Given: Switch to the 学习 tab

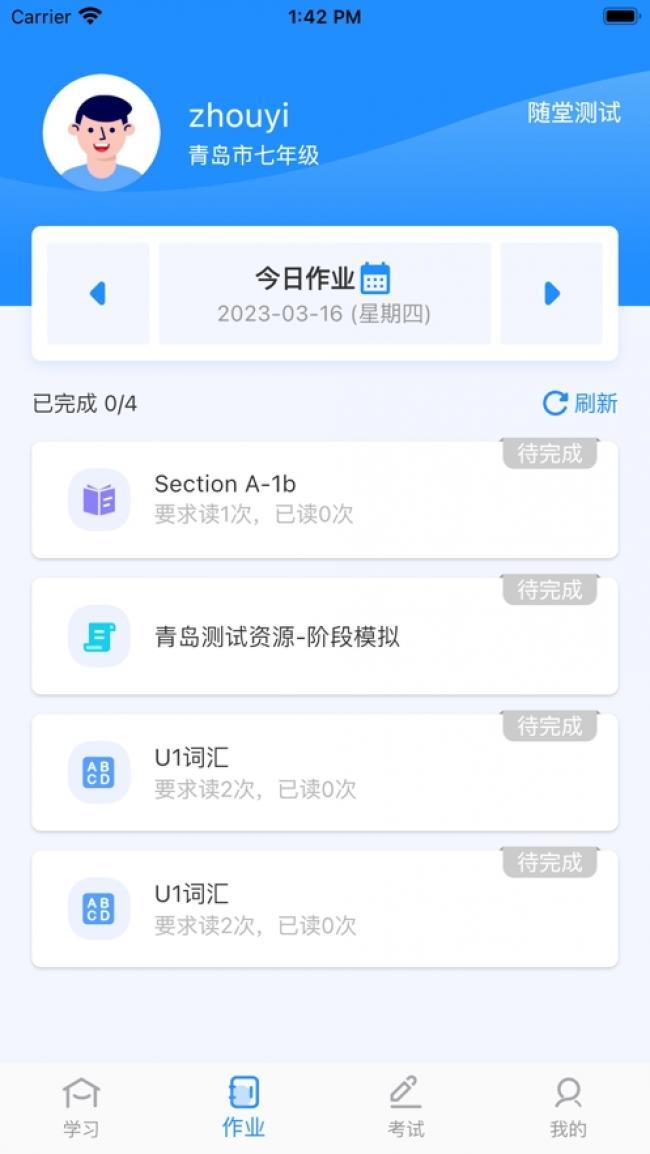Looking at the screenshot, I should (x=81, y=1108).
